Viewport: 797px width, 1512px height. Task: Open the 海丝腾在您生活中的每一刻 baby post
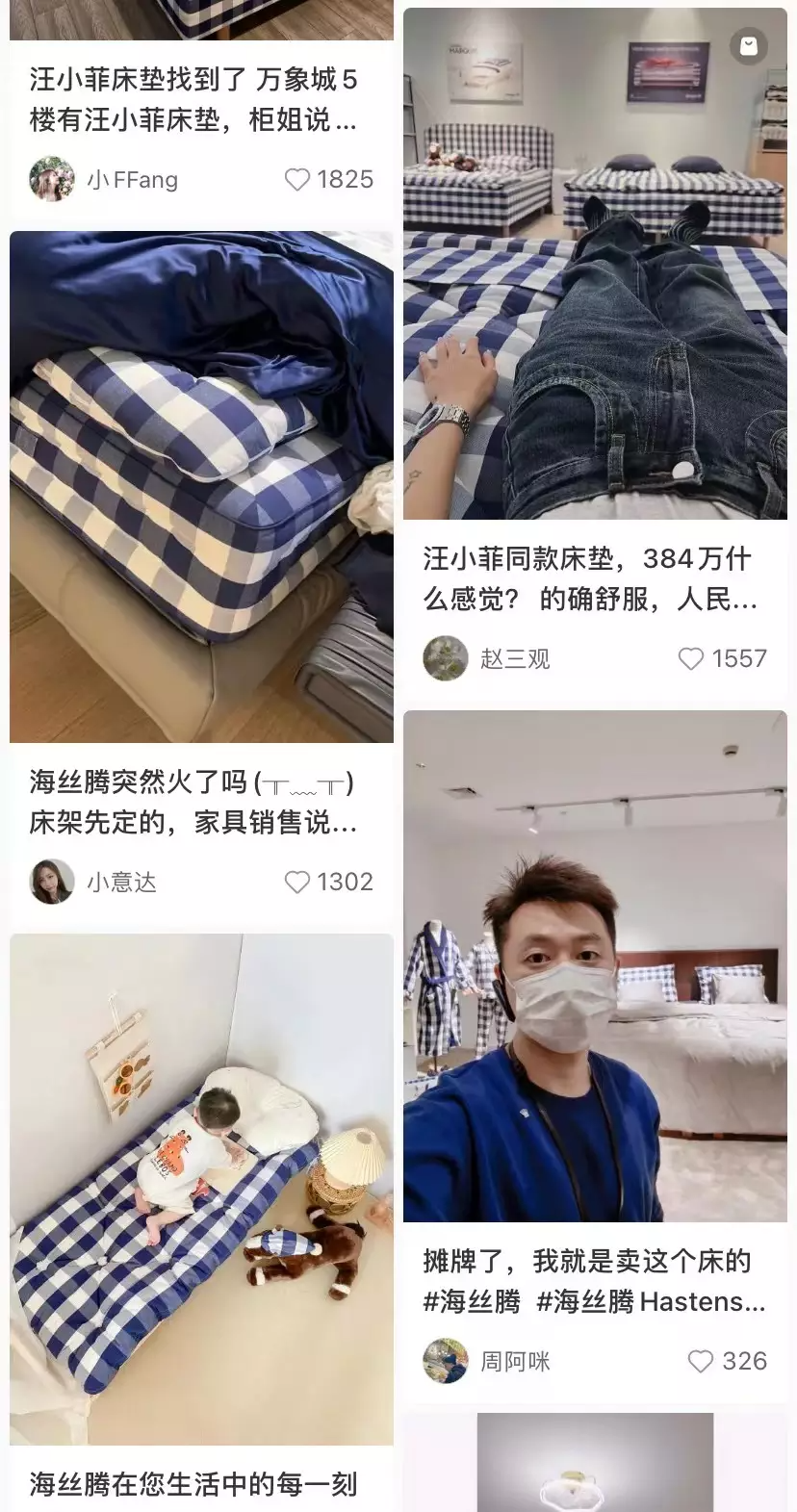coord(201,1189)
